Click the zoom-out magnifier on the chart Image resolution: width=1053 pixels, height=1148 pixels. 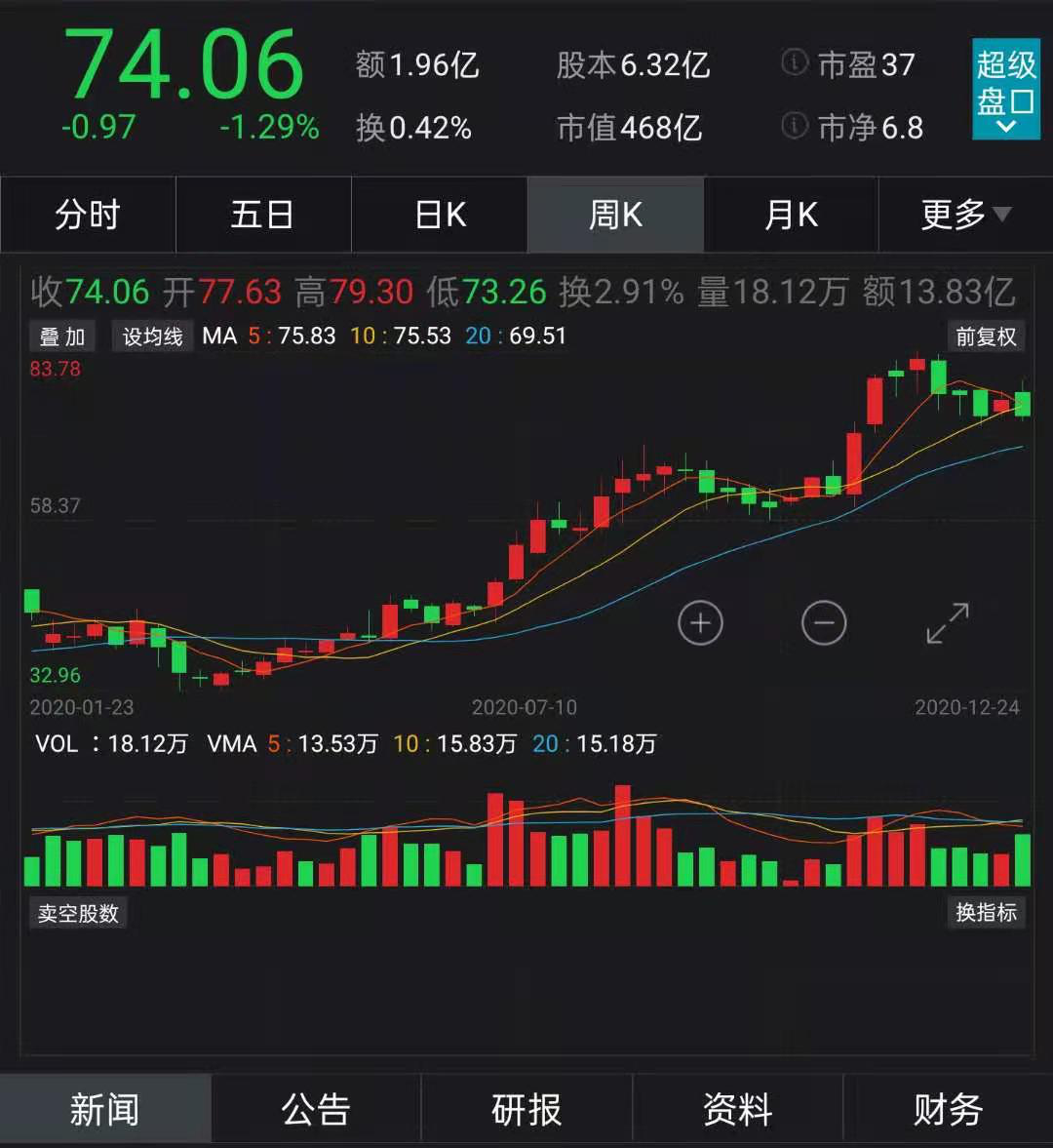[825, 622]
